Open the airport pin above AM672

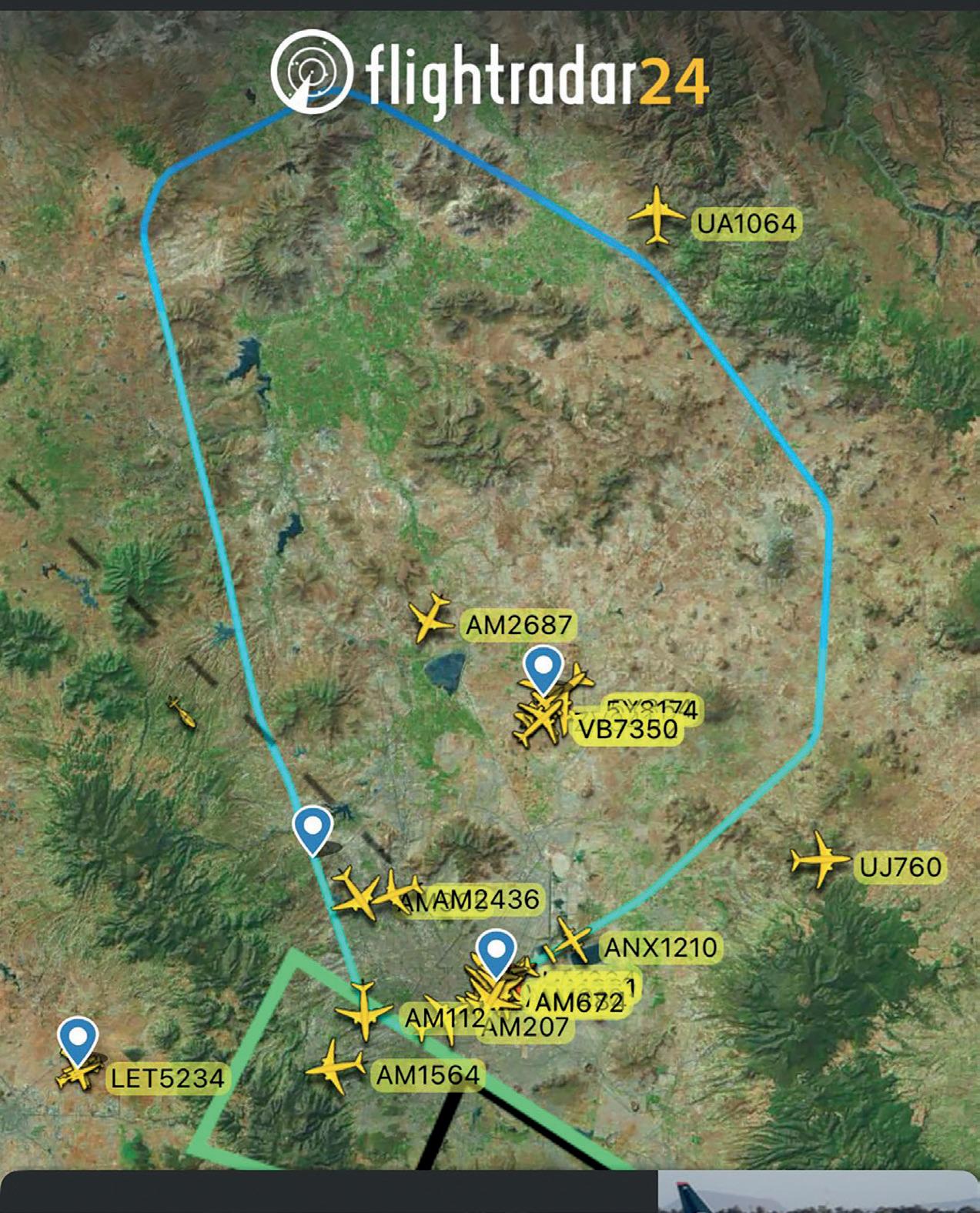click(496, 953)
